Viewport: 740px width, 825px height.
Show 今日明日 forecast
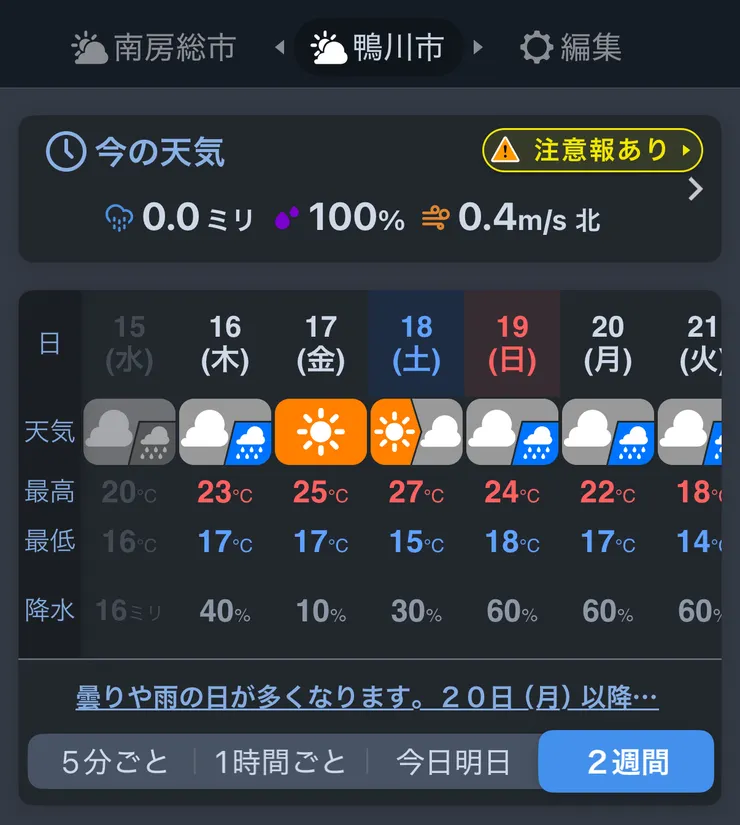click(453, 762)
